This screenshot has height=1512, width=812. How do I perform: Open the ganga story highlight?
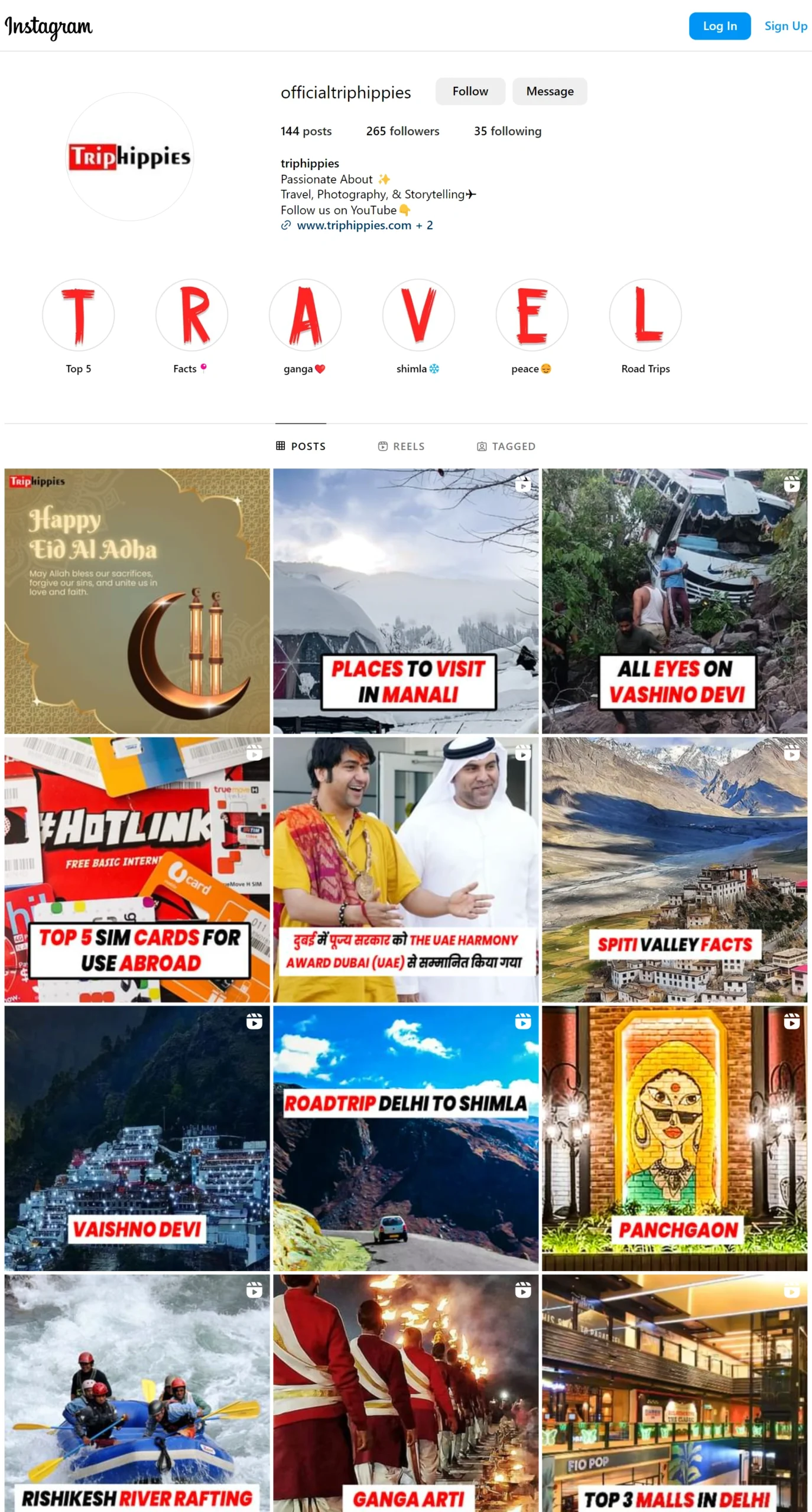pyautogui.click(x=305, y=315)
